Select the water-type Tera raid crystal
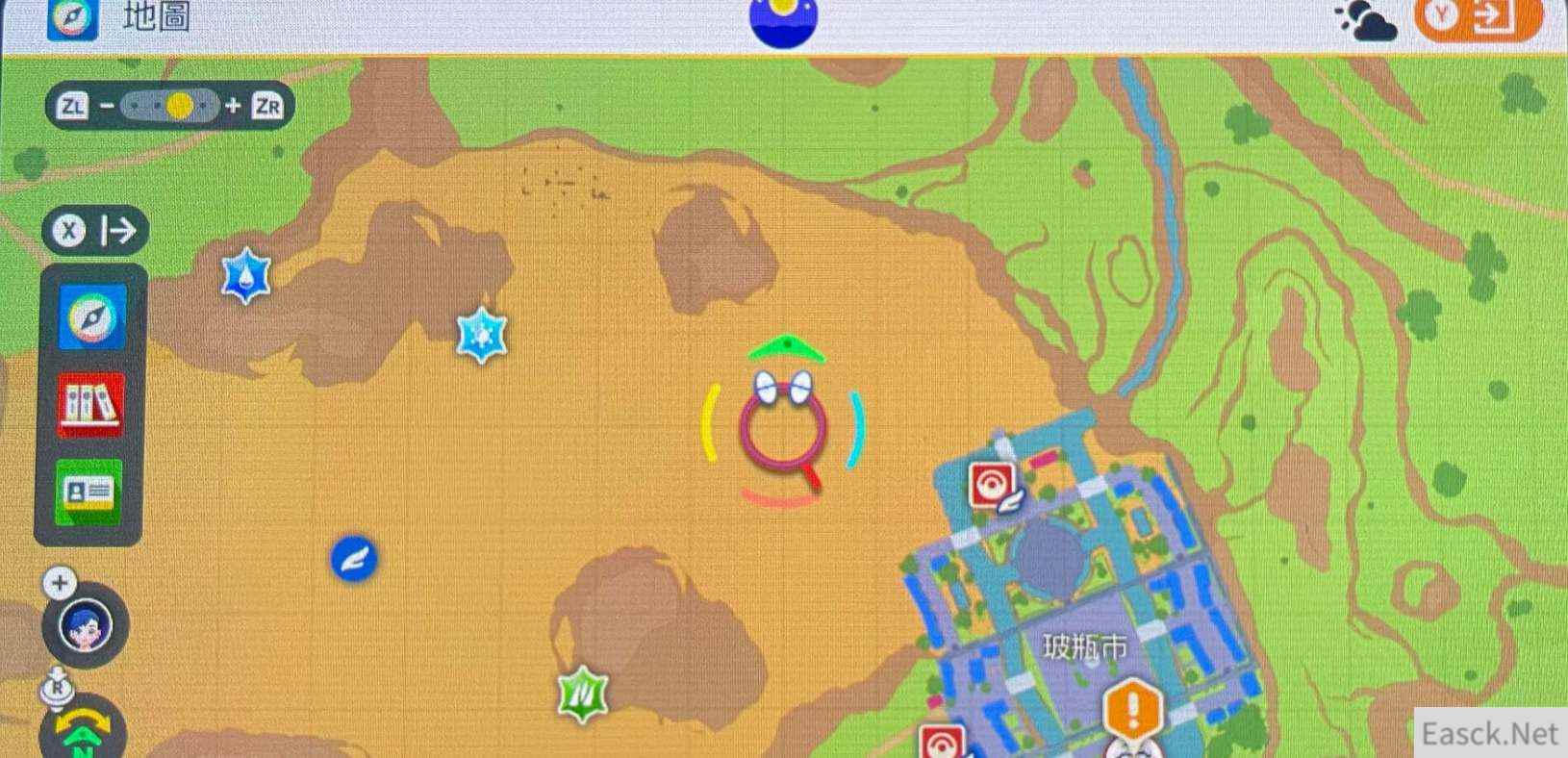This screenshot has height=758, width=1568. (x=246, y=276)
